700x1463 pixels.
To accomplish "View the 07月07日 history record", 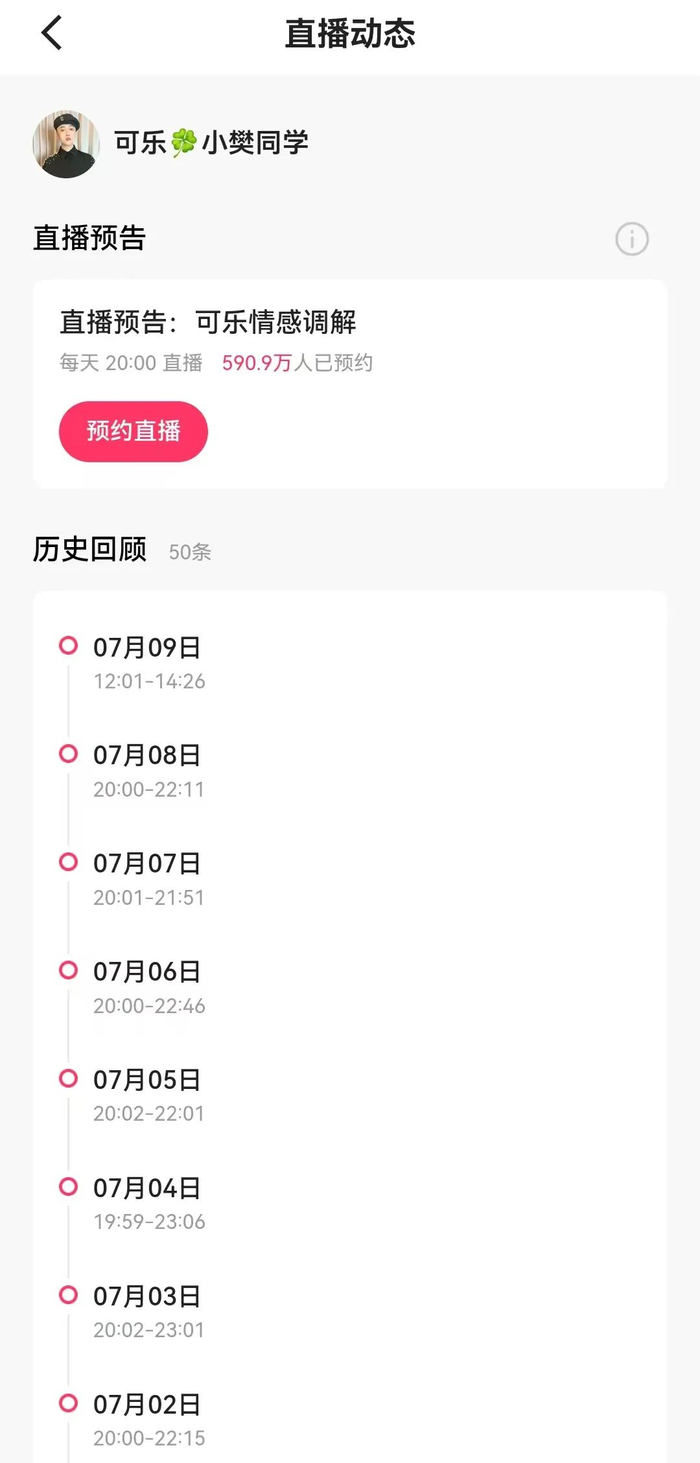I will [x=148, y=878].
